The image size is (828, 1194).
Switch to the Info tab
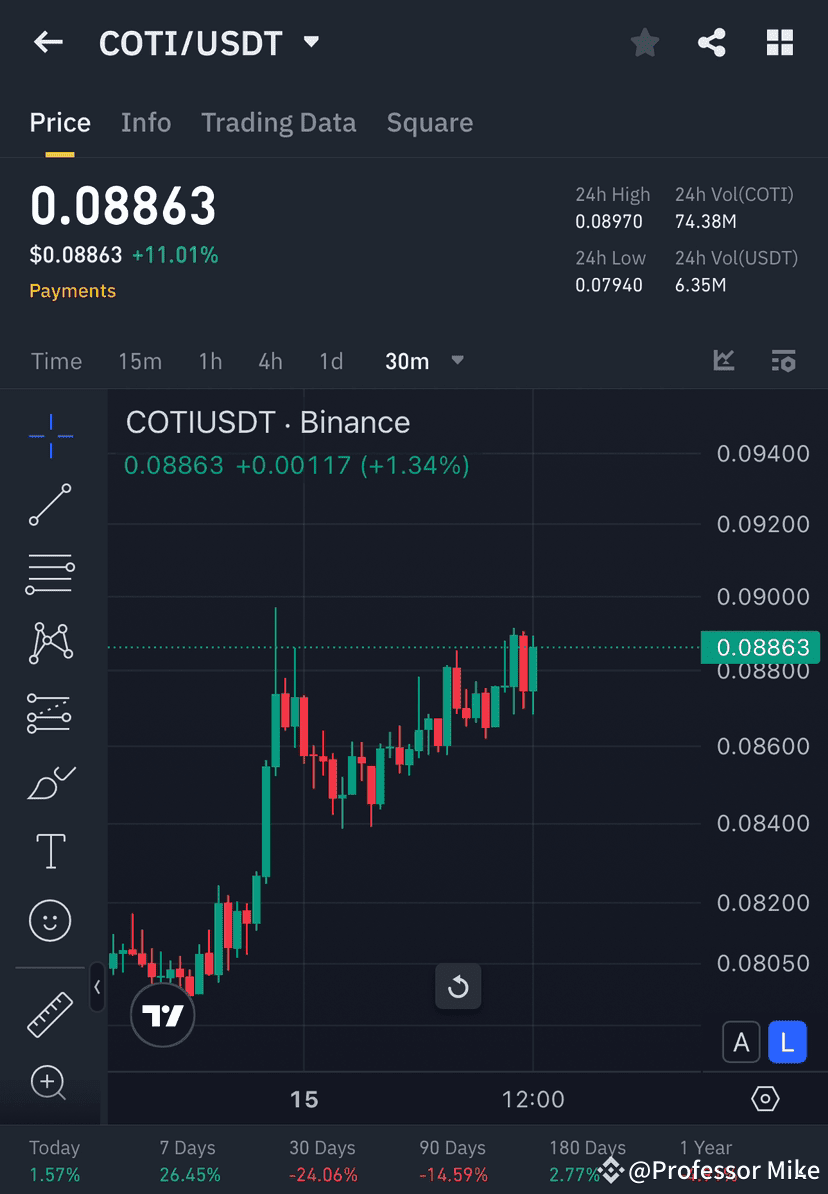[x=146, y=122]
